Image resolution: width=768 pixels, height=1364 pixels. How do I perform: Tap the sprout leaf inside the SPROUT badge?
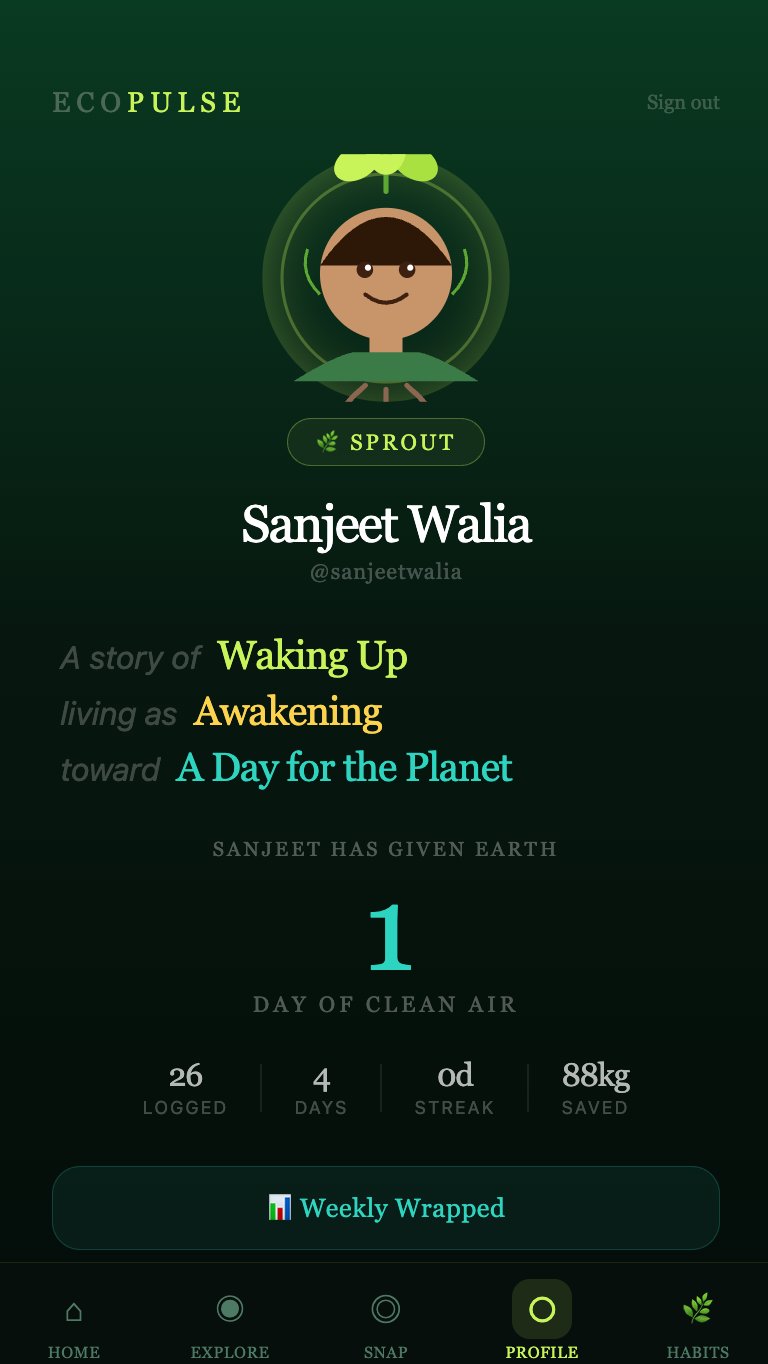pyautogui.click(x=327, y=441)
